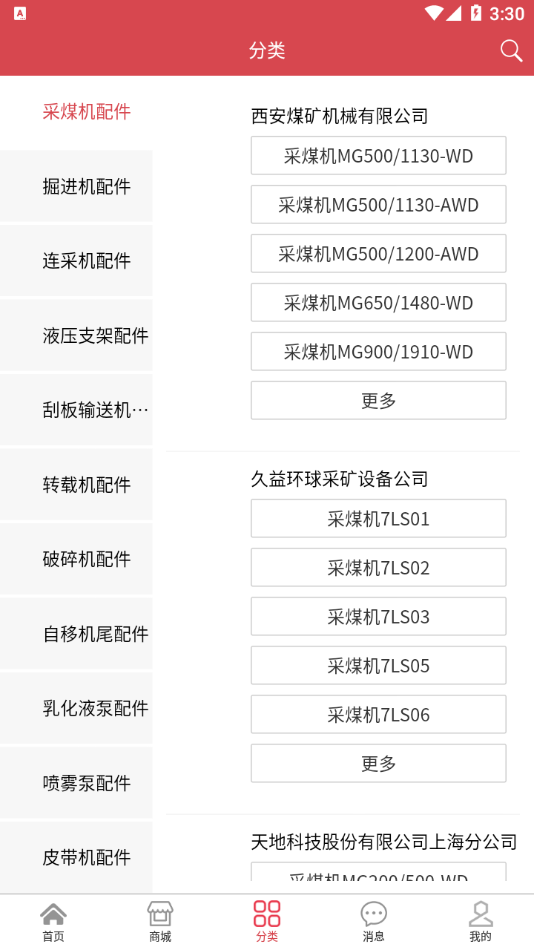
Task: Tap 更多 under 西安煤矿机械有限公司
Action: pyautogui.click(x=378, y=400)
